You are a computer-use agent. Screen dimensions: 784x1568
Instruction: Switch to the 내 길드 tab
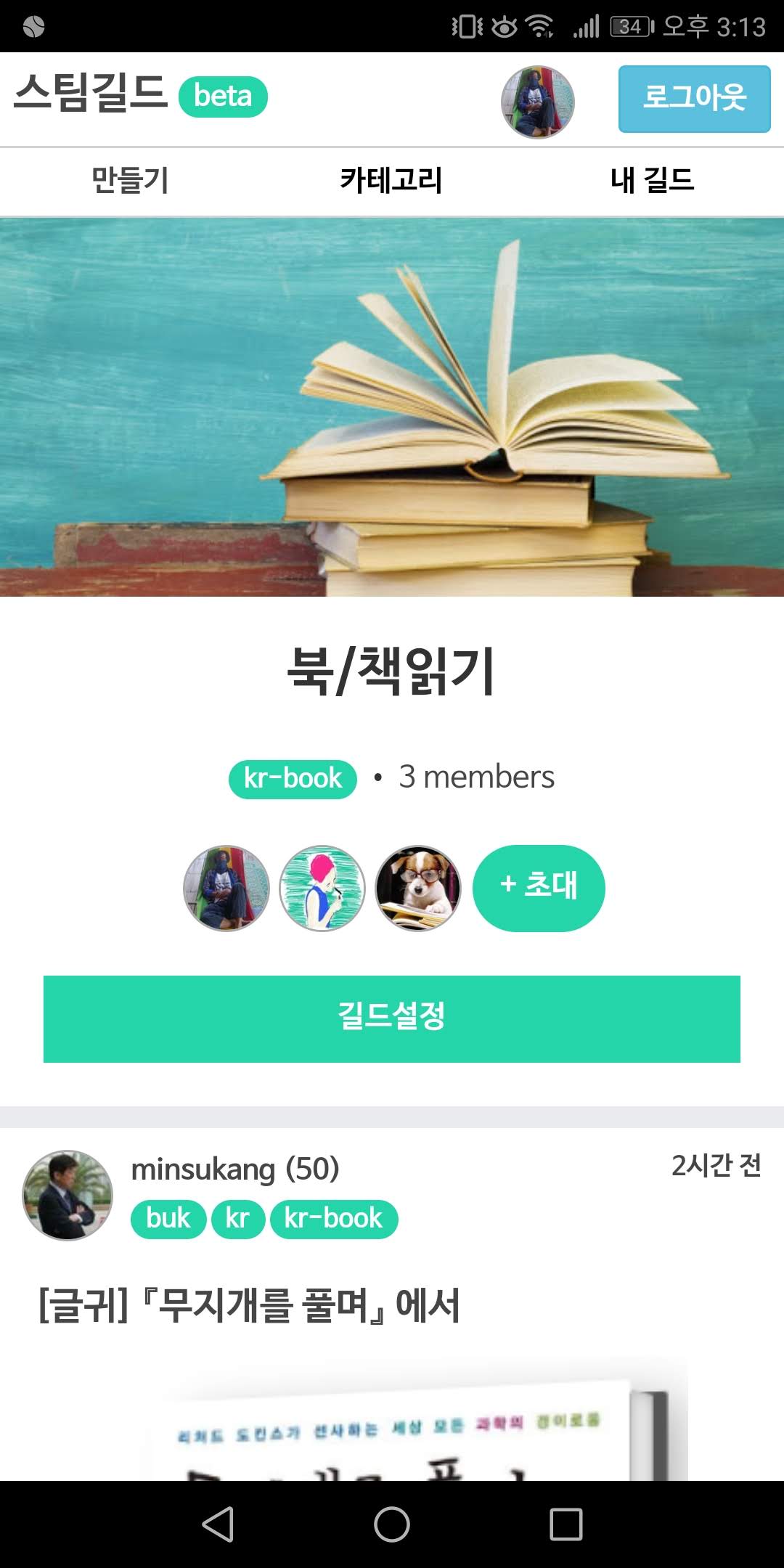[652, 180]
